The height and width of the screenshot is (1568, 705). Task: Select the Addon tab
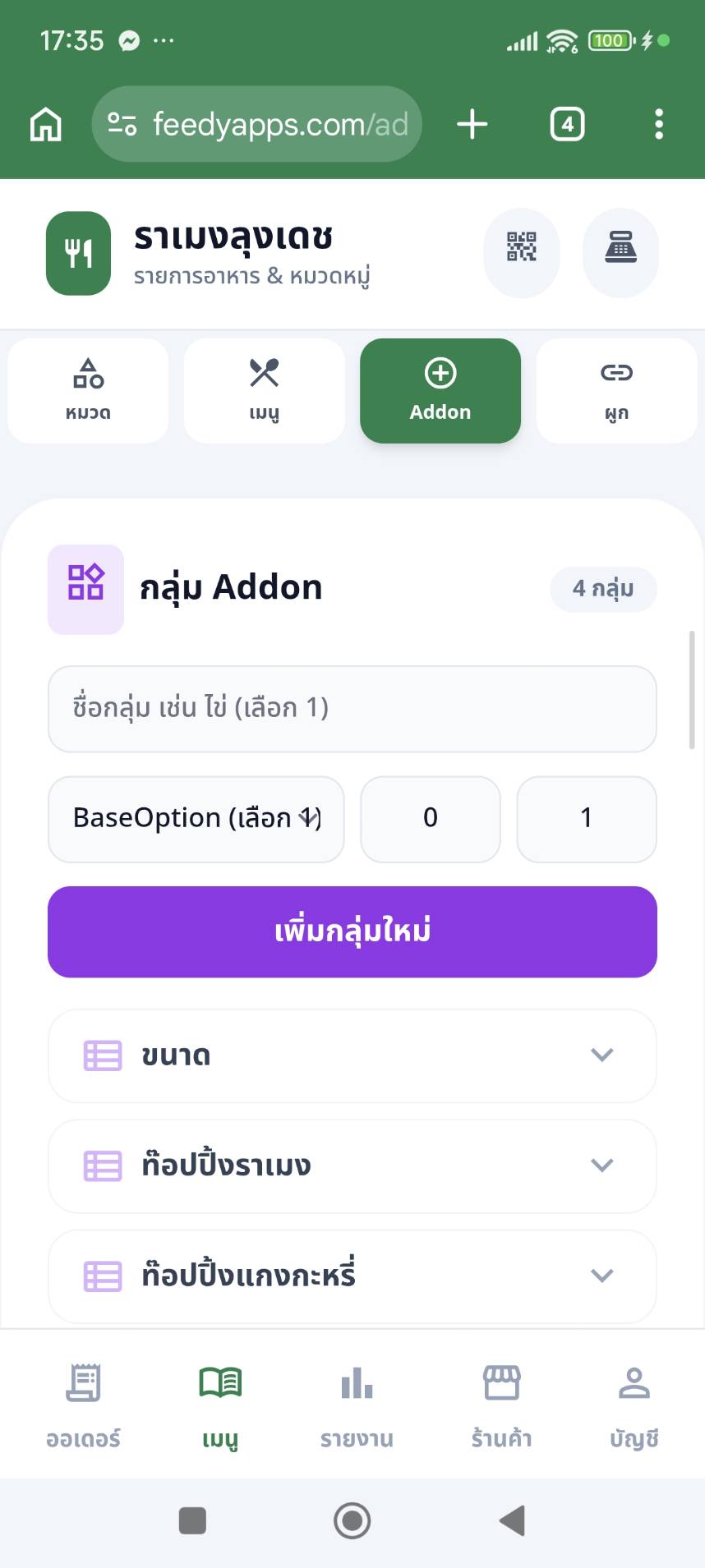[x=440, y=391]
